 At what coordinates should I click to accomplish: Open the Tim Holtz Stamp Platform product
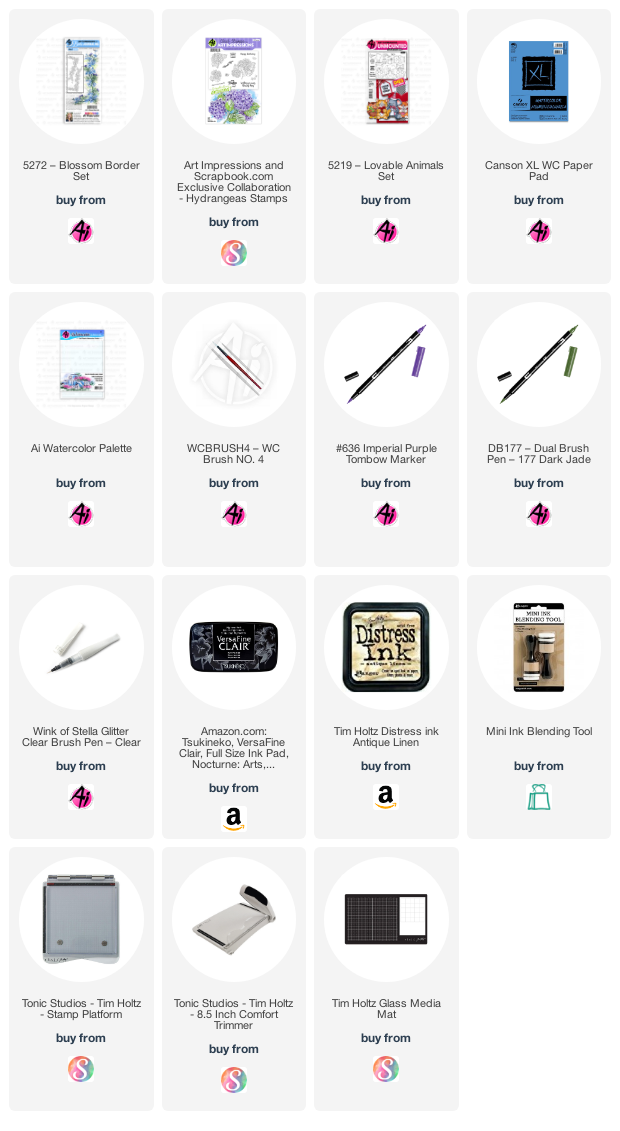pyautogui.click(x=81, y=919)
